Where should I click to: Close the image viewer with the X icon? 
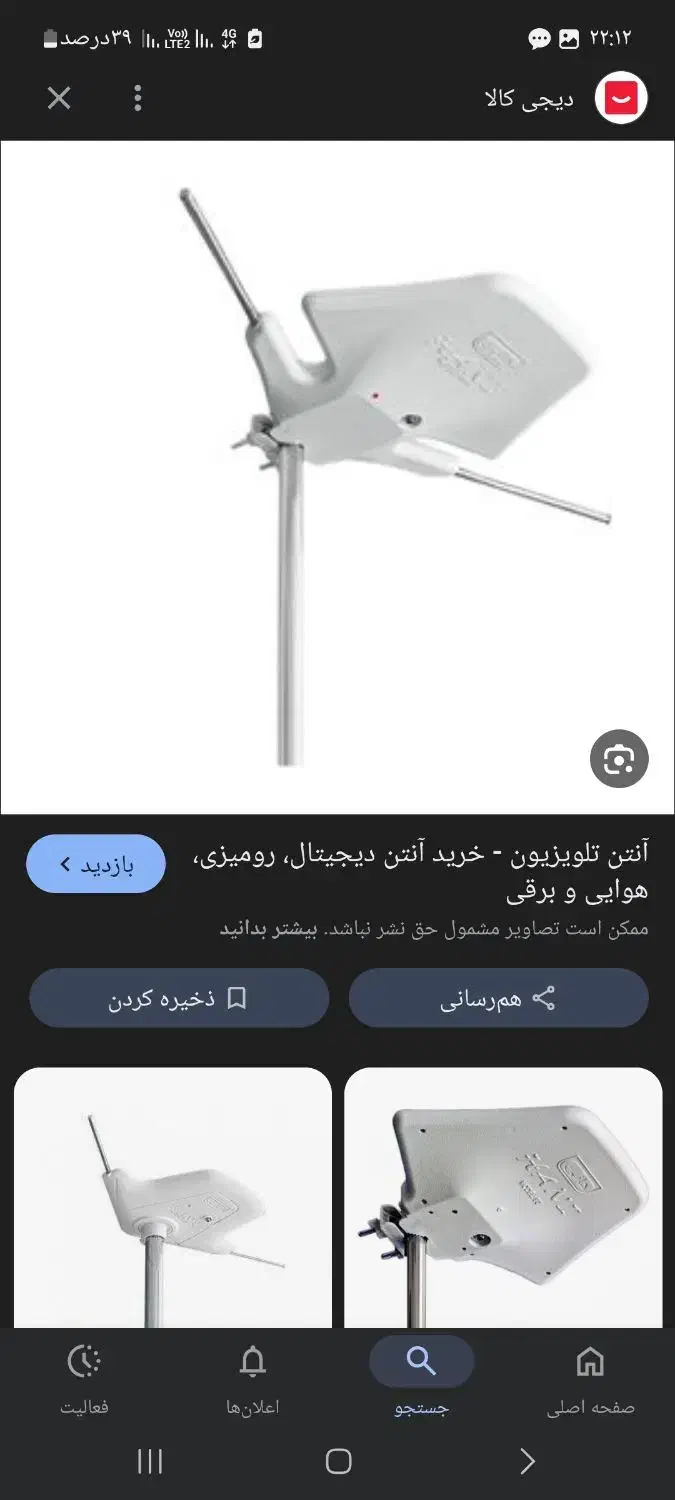[x=59, y=98]
